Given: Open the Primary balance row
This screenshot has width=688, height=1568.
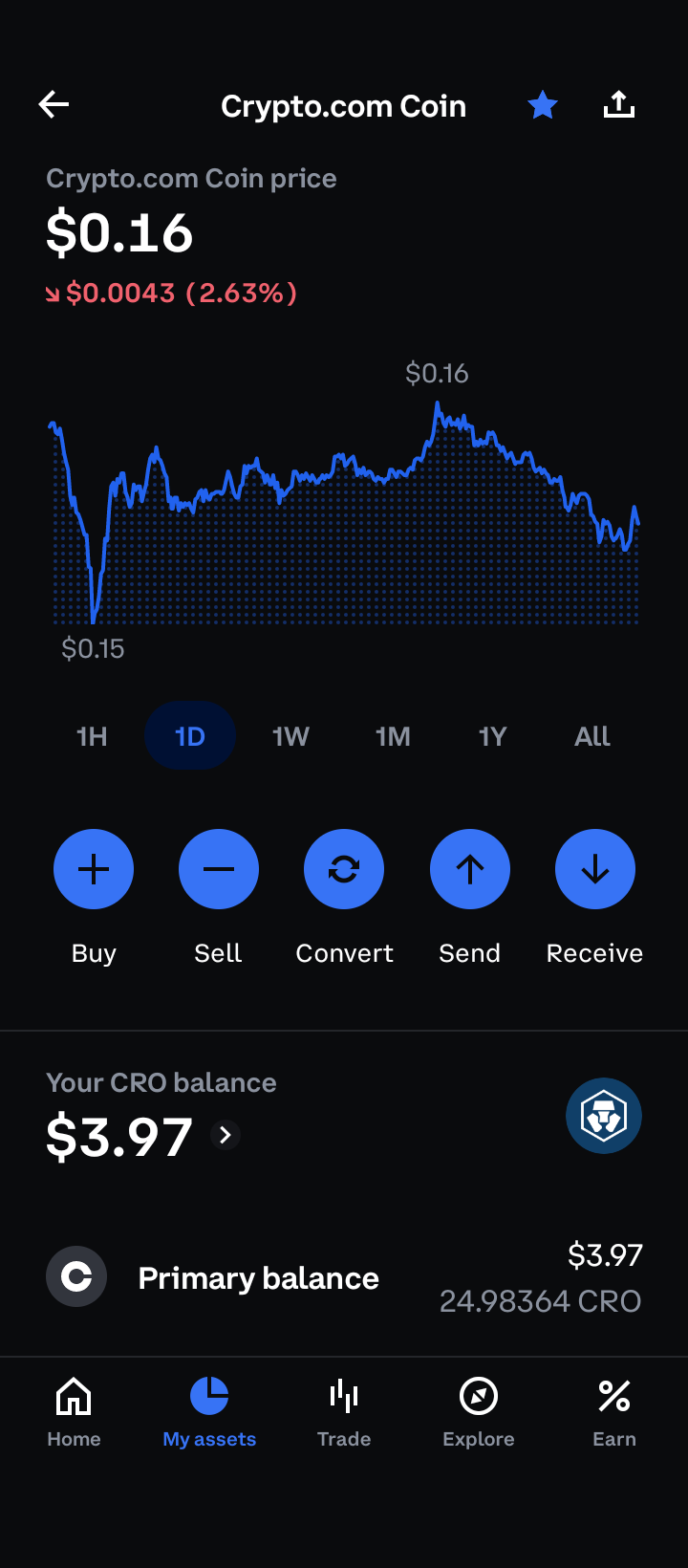Looking at the screenshot, I should (344, 1278).
